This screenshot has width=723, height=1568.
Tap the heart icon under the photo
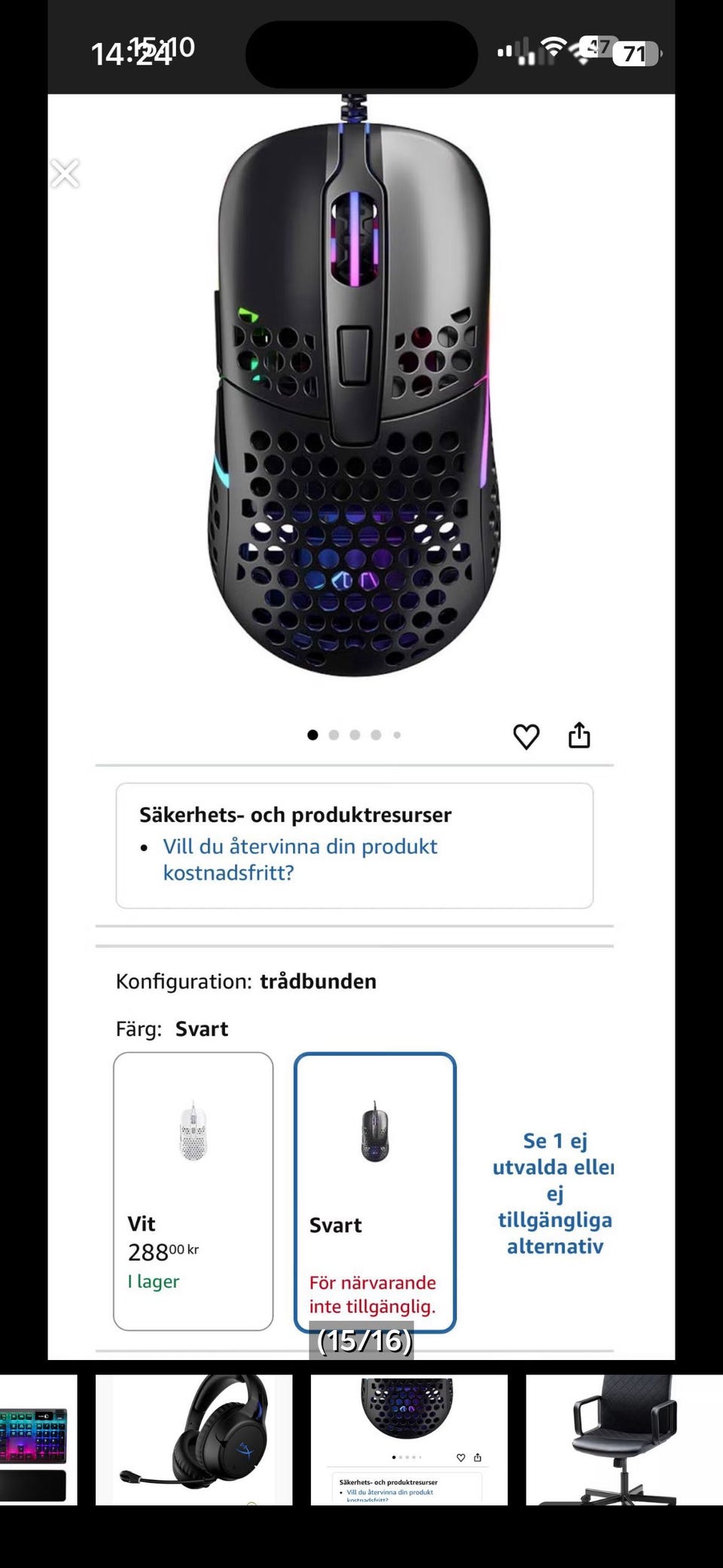click(x=526, y=735)
